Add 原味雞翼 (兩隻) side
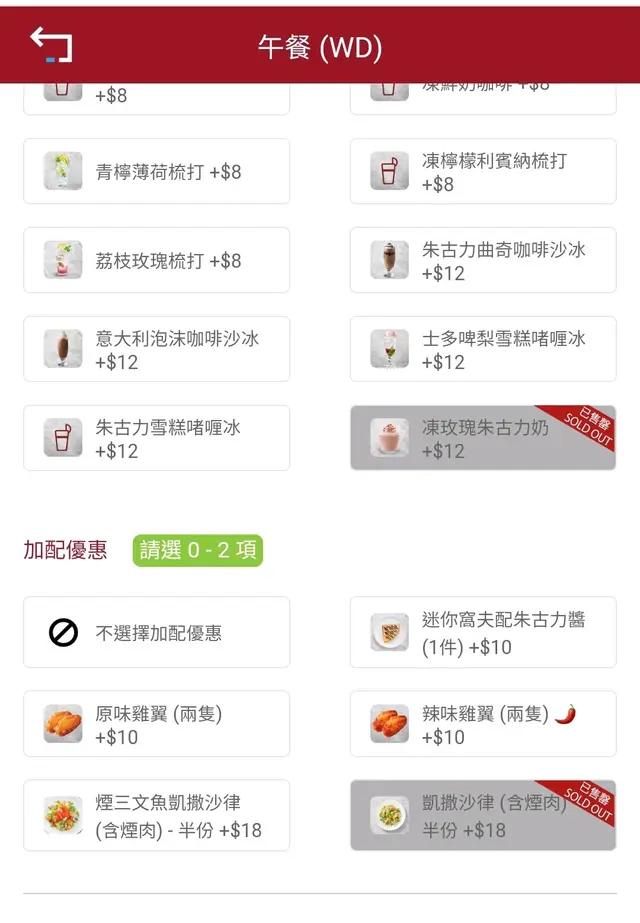The image size is (640, 923). 156,724
